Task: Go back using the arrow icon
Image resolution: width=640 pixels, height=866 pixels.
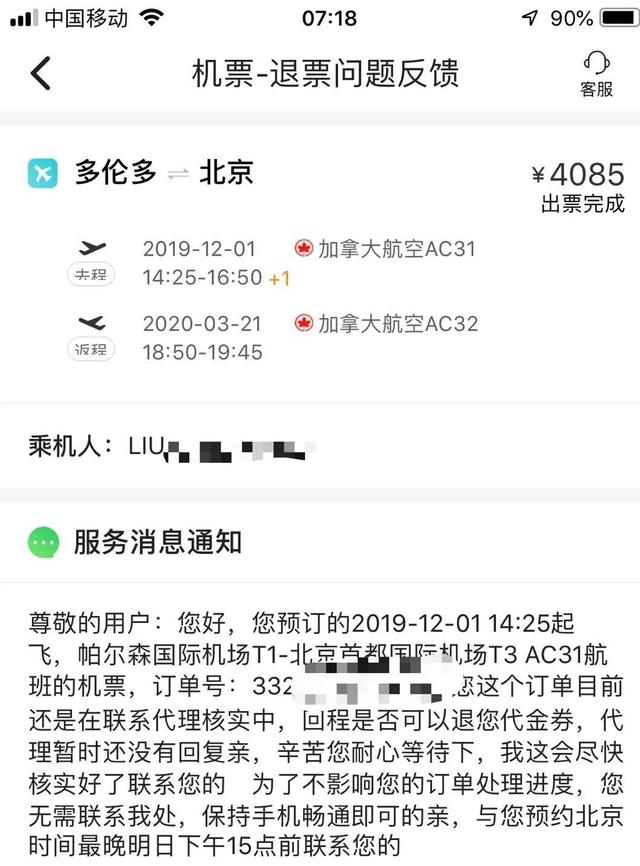Action: click(x=40, y=74)
